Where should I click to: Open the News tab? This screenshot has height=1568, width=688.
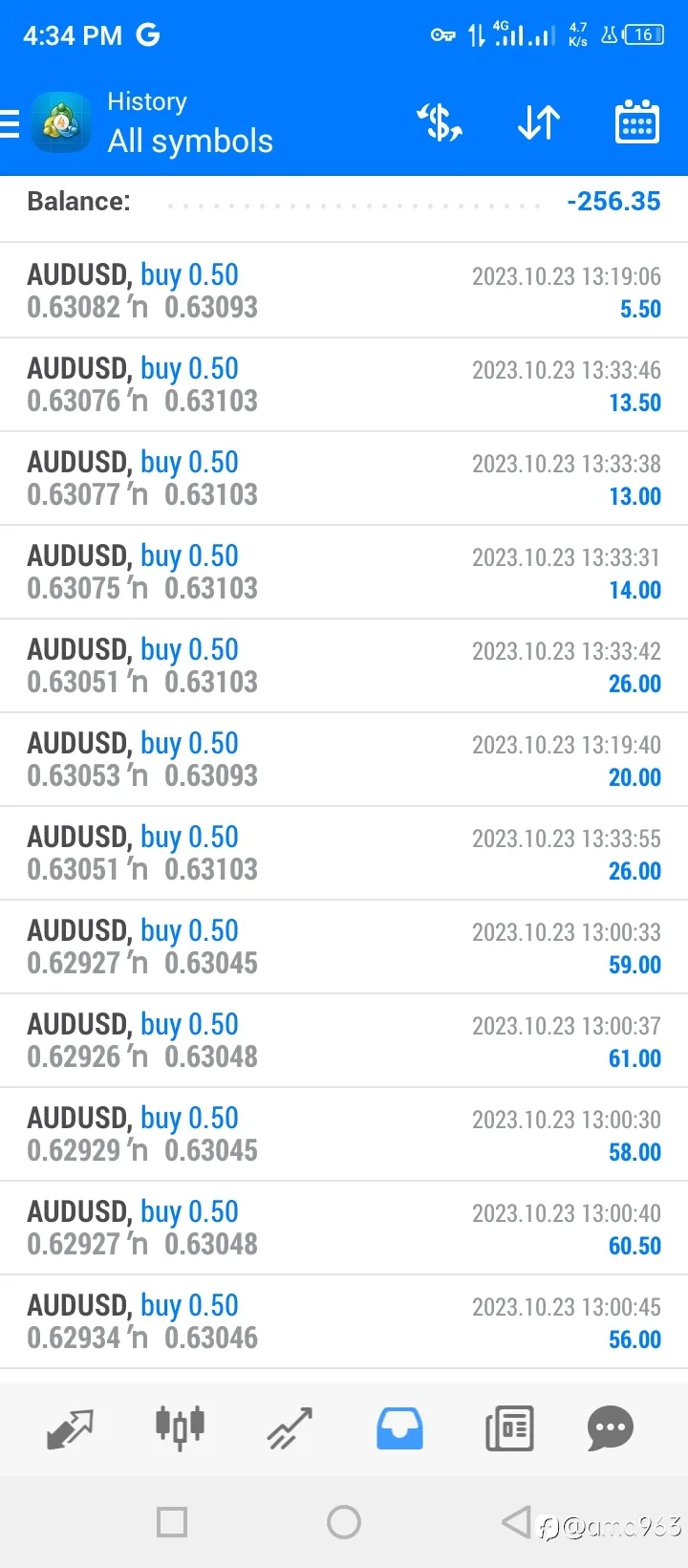click(x=509, y=1429)
